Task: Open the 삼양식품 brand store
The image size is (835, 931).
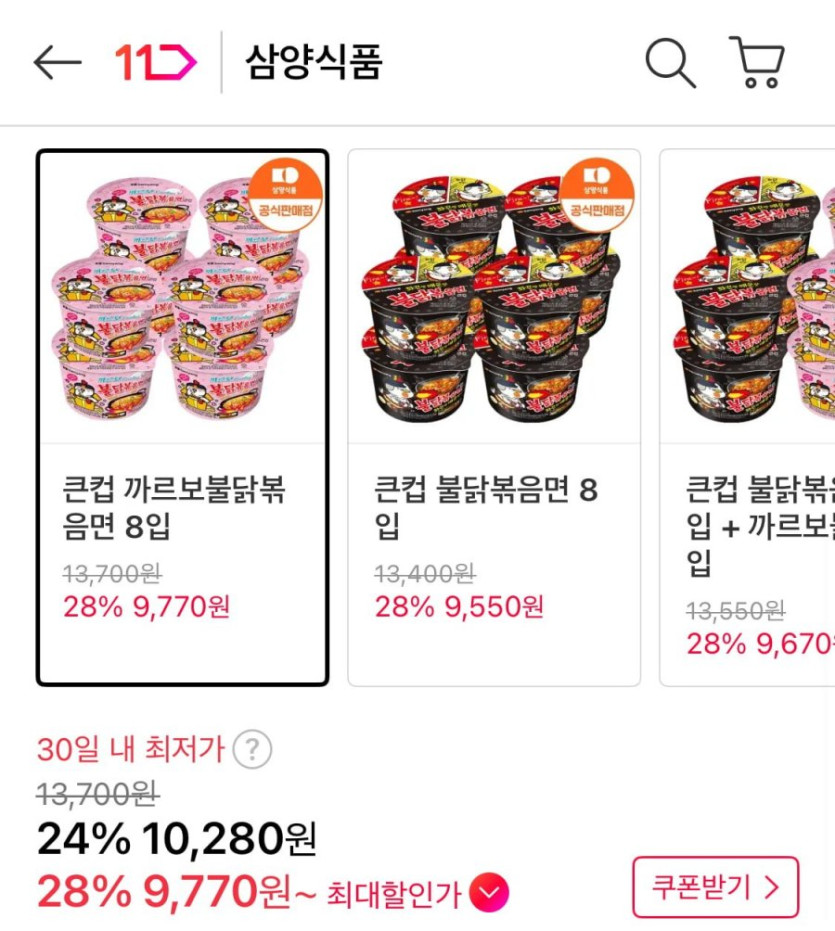Action: pos(314,62)
